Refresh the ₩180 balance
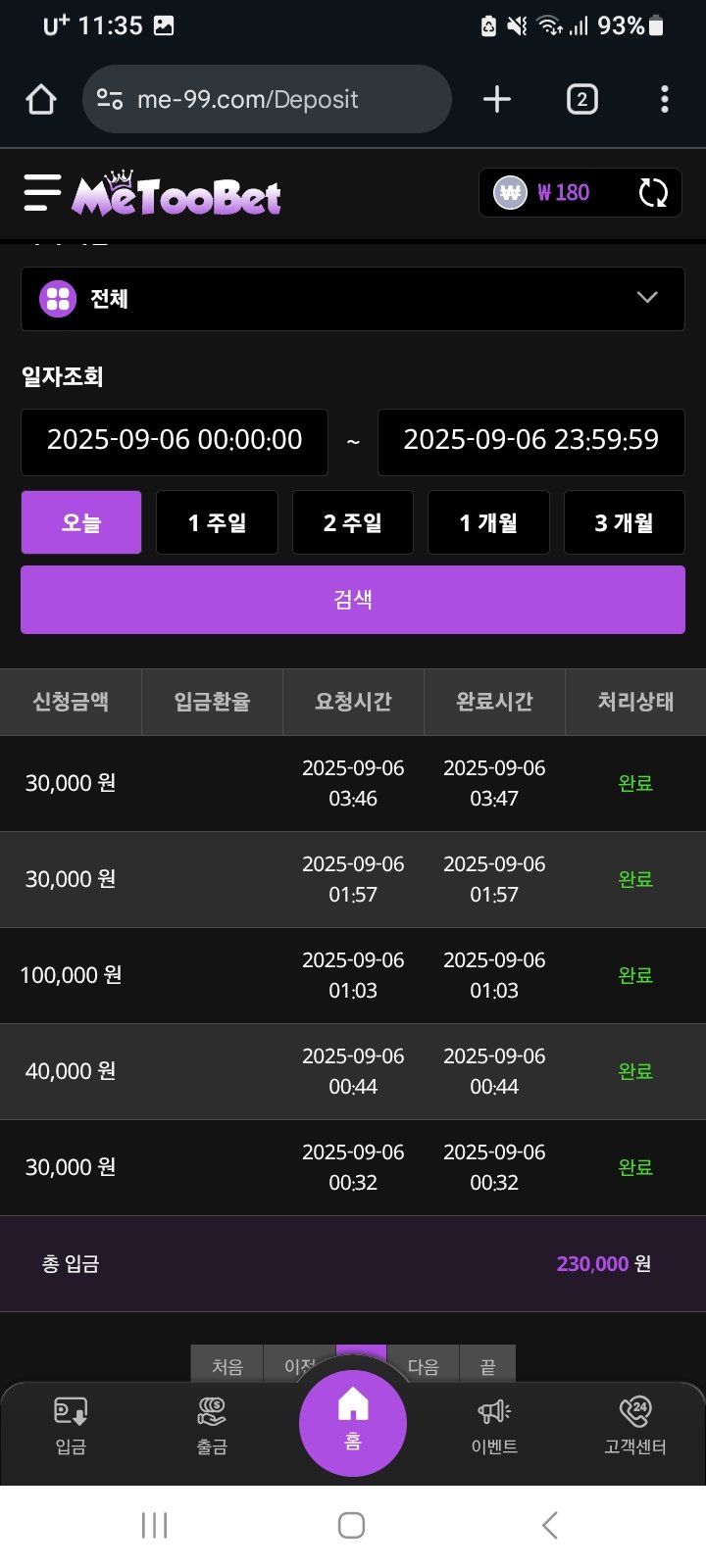Viewport: 706px width, 1568px height. [653, 193]
